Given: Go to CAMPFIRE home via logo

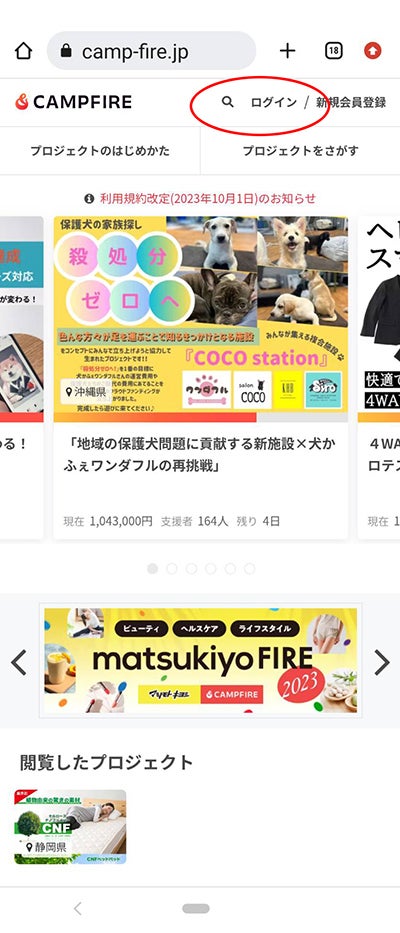Looking at the screenshot, I should (74, 102).
